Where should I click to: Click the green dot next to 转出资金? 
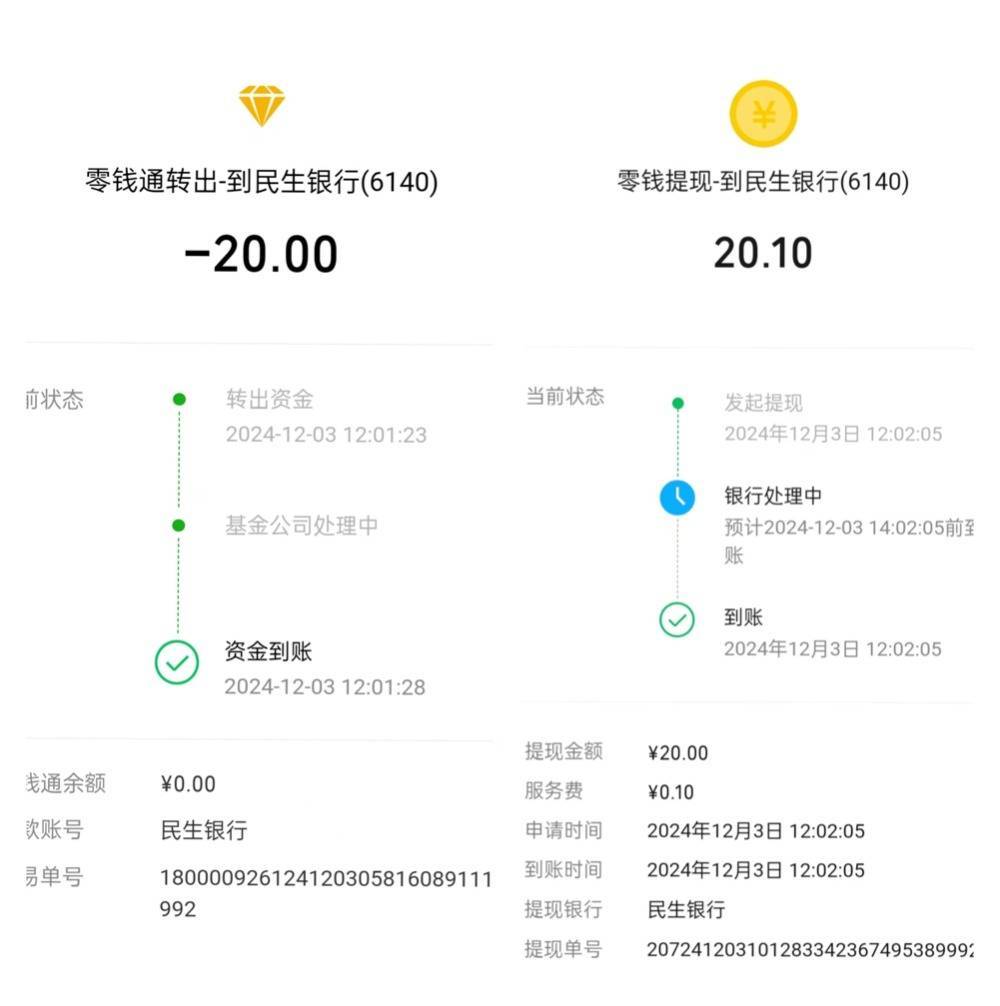(x=179, y=397)
